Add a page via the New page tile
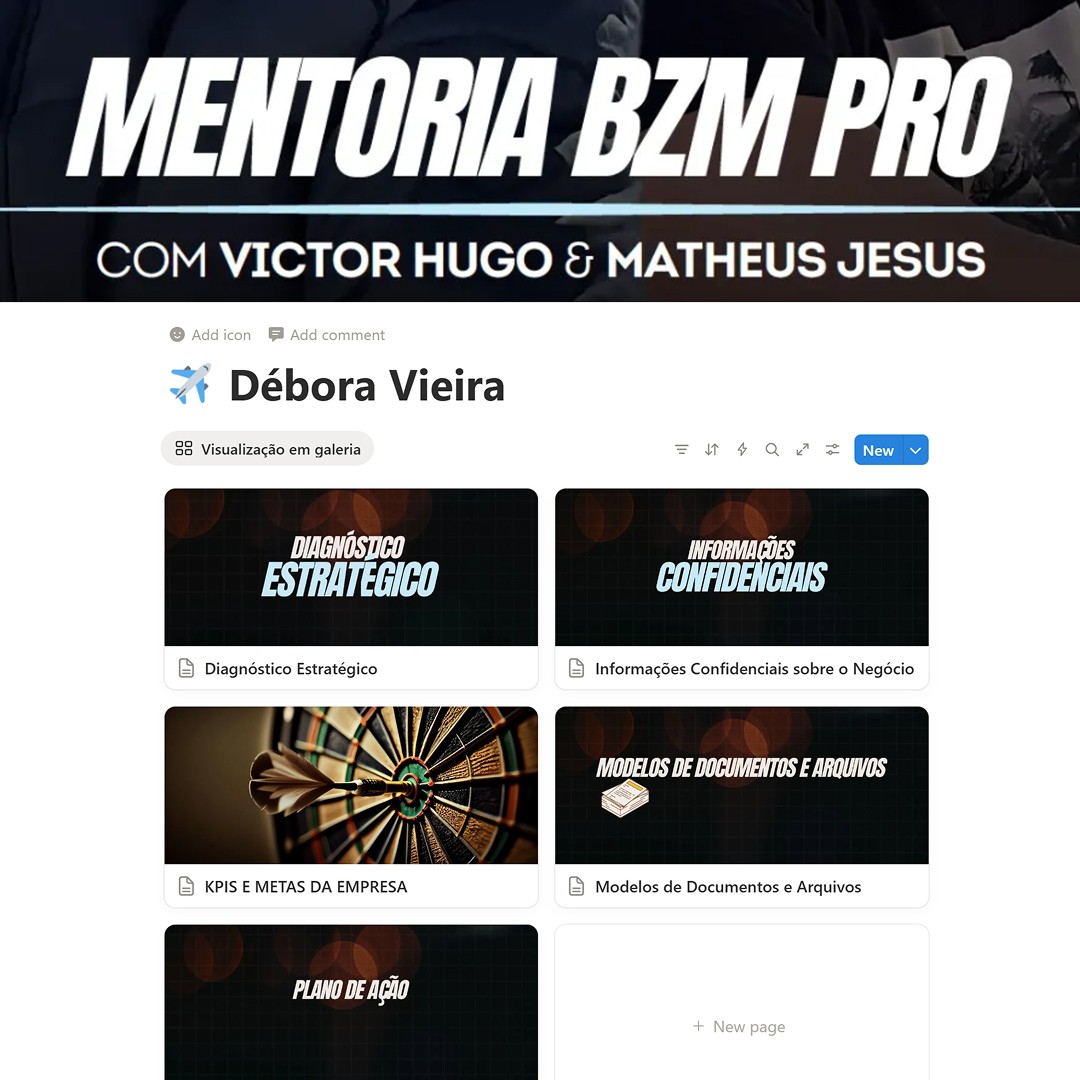Screen dimensions: 1080x1080 [740, 1027]
